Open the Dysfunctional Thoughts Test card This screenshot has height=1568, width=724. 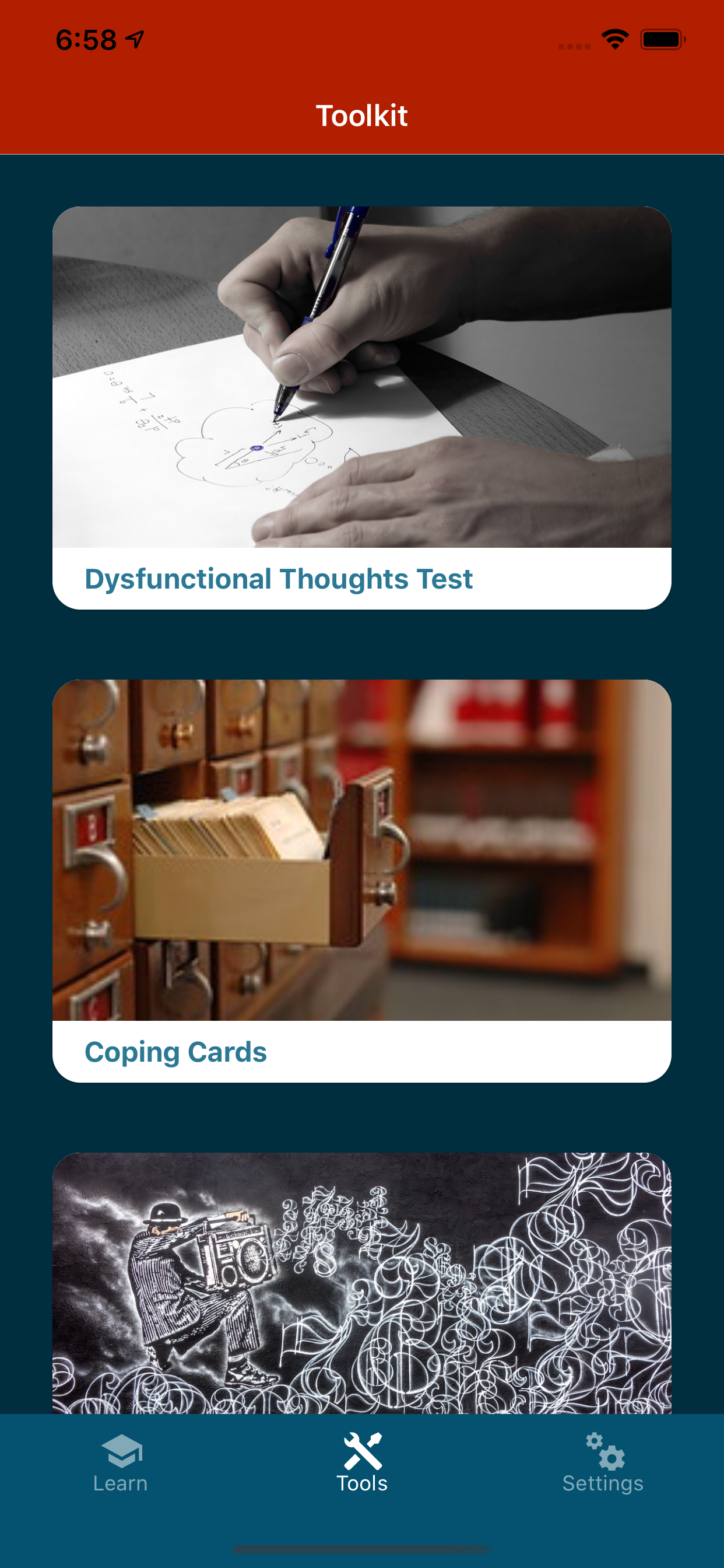click(361, 408)
